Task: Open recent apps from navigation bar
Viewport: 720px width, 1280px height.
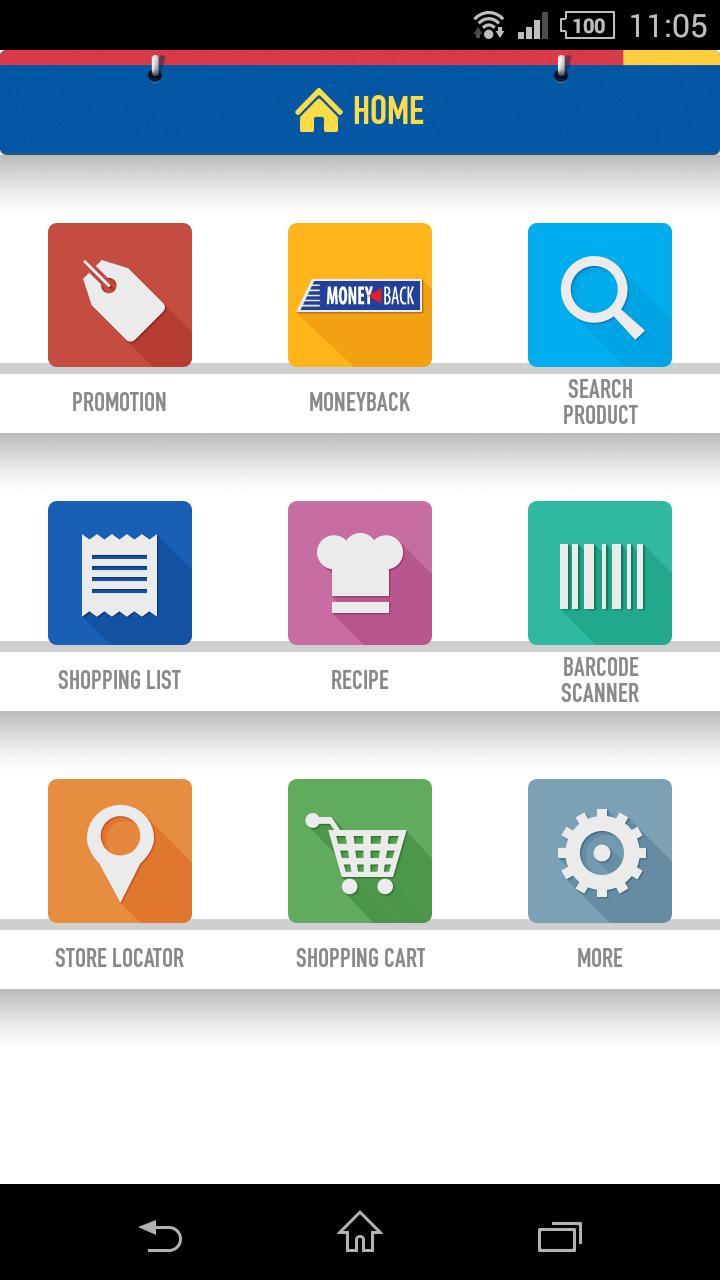Action: (x=560, y=1235)
